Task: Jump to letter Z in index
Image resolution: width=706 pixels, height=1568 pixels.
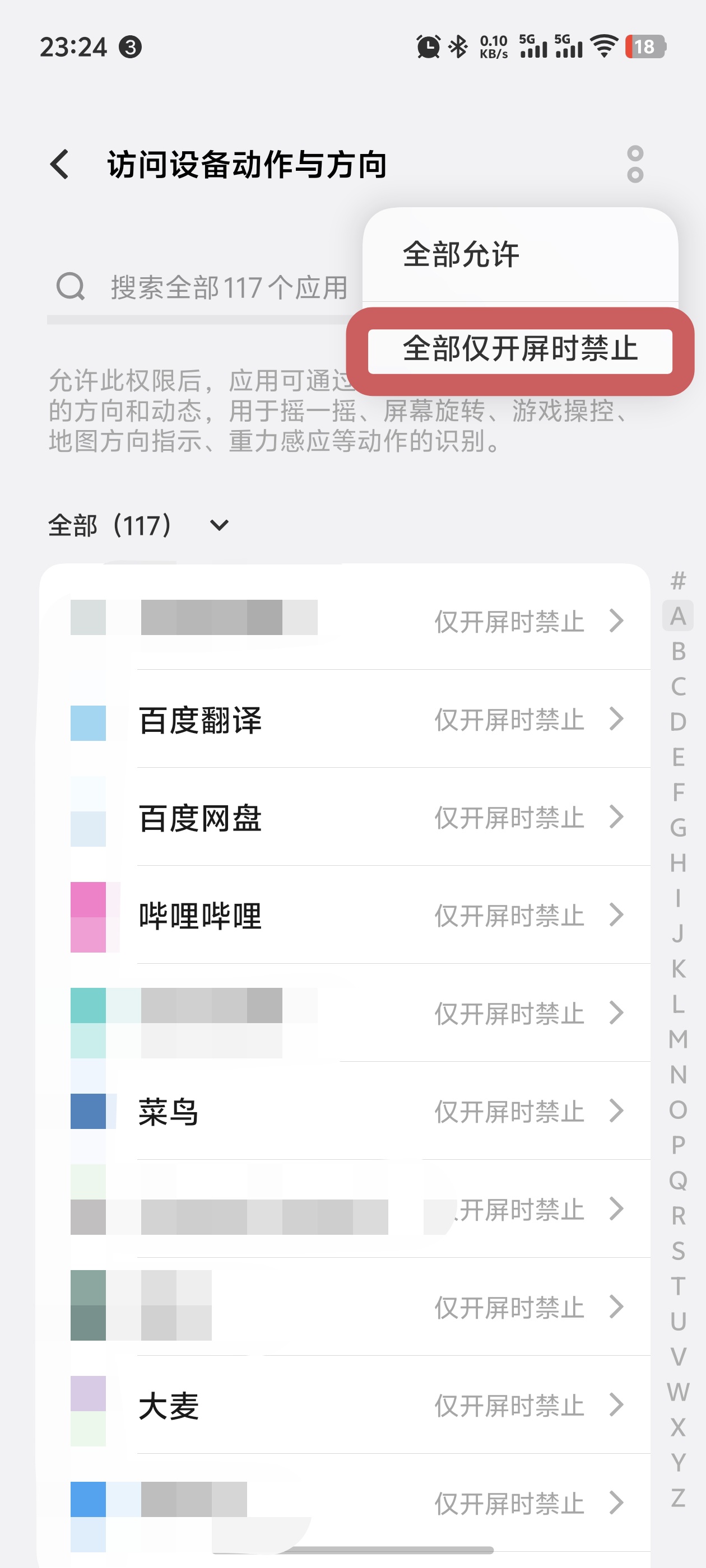Action: (678, 1497)
